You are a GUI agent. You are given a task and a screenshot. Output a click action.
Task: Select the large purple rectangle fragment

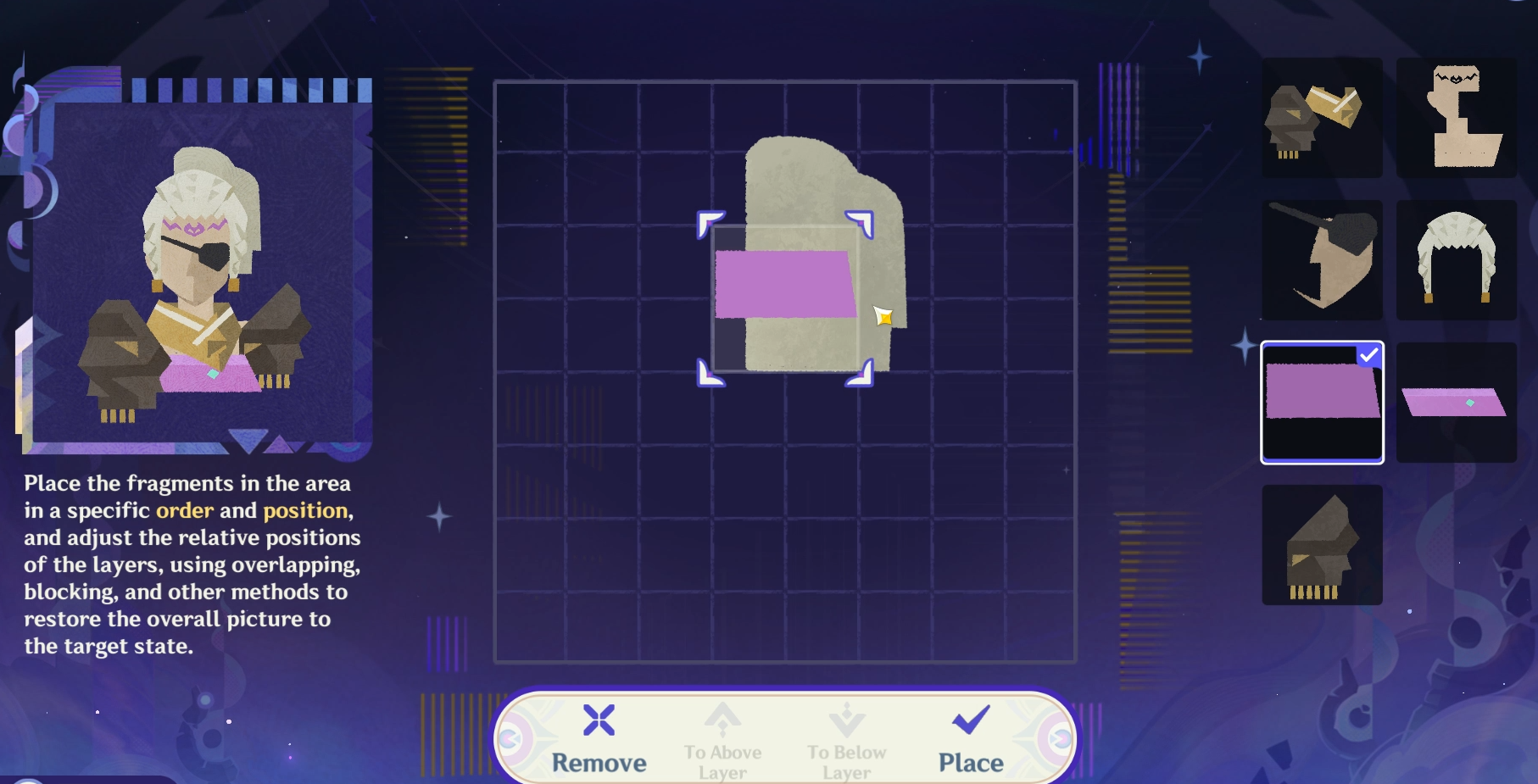coord(1321,402)
